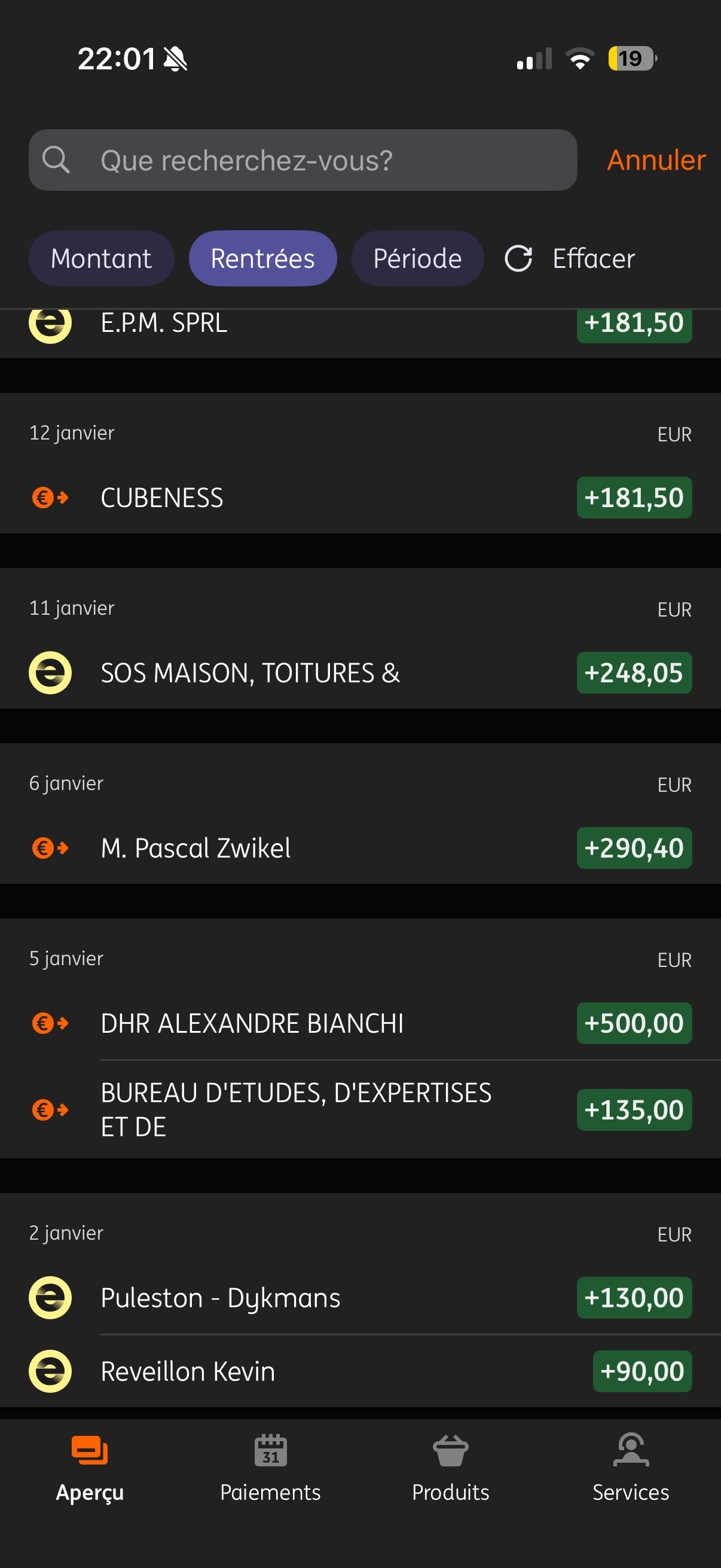This screenshot has width=721, height=1568.
Task: Tap the yellow logo beside SOS MAISON, TOITURES
Action: (50, 673)
